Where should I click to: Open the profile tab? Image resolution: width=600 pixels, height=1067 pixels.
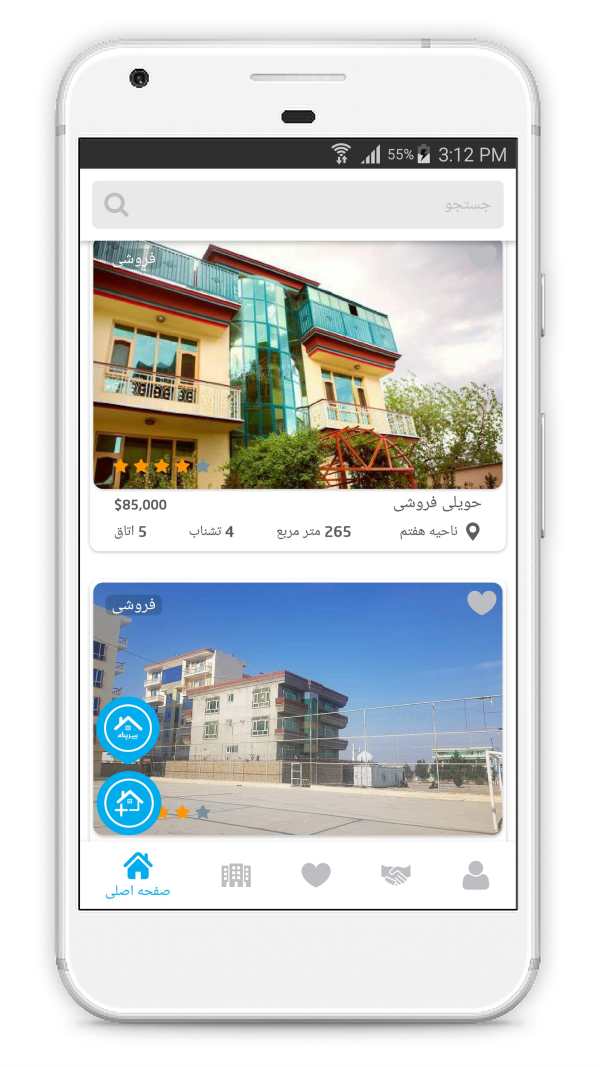tap(476, 875)
